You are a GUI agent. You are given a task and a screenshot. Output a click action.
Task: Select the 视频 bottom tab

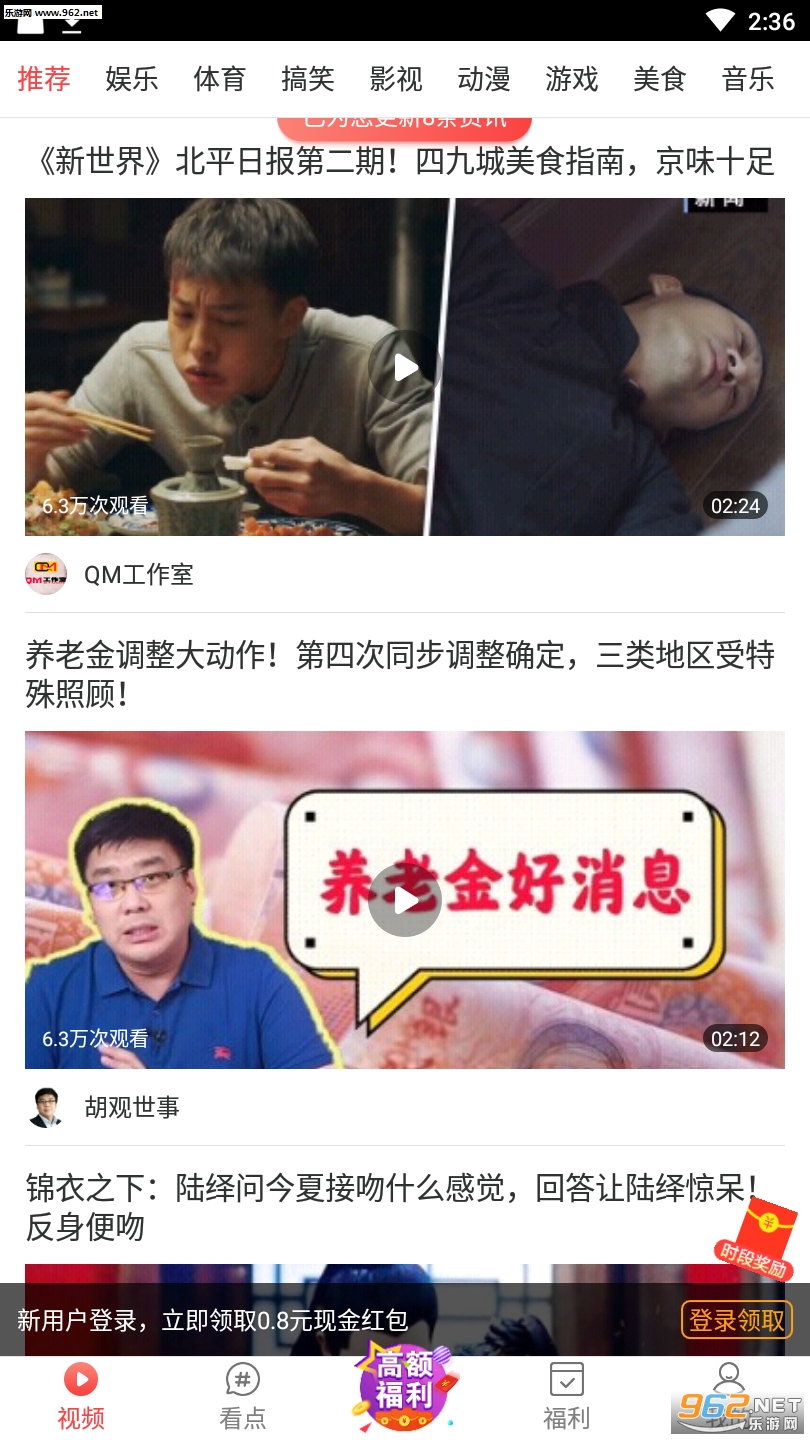coord(81,1396)
